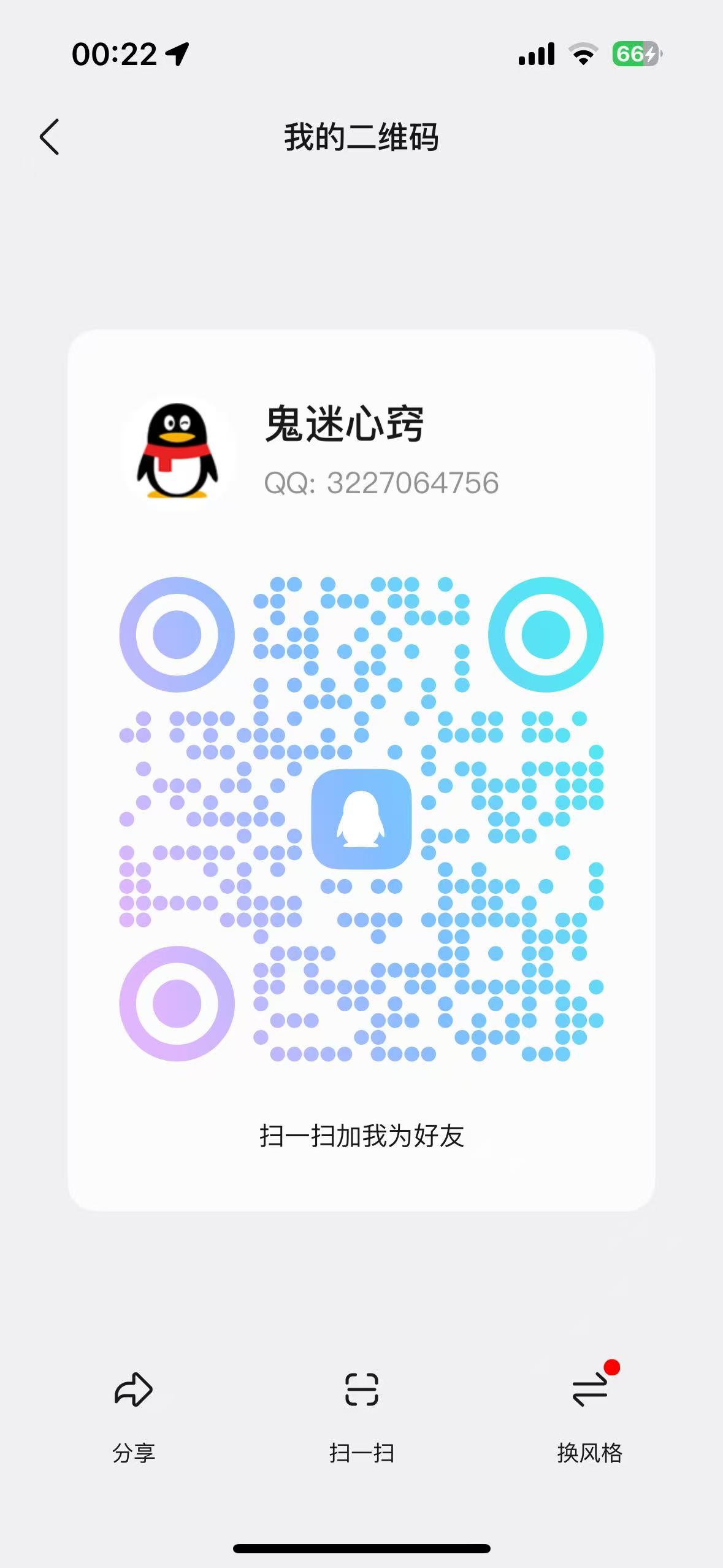
Task: Tap the back chevron to exit
Action: [x=50, y=138]
